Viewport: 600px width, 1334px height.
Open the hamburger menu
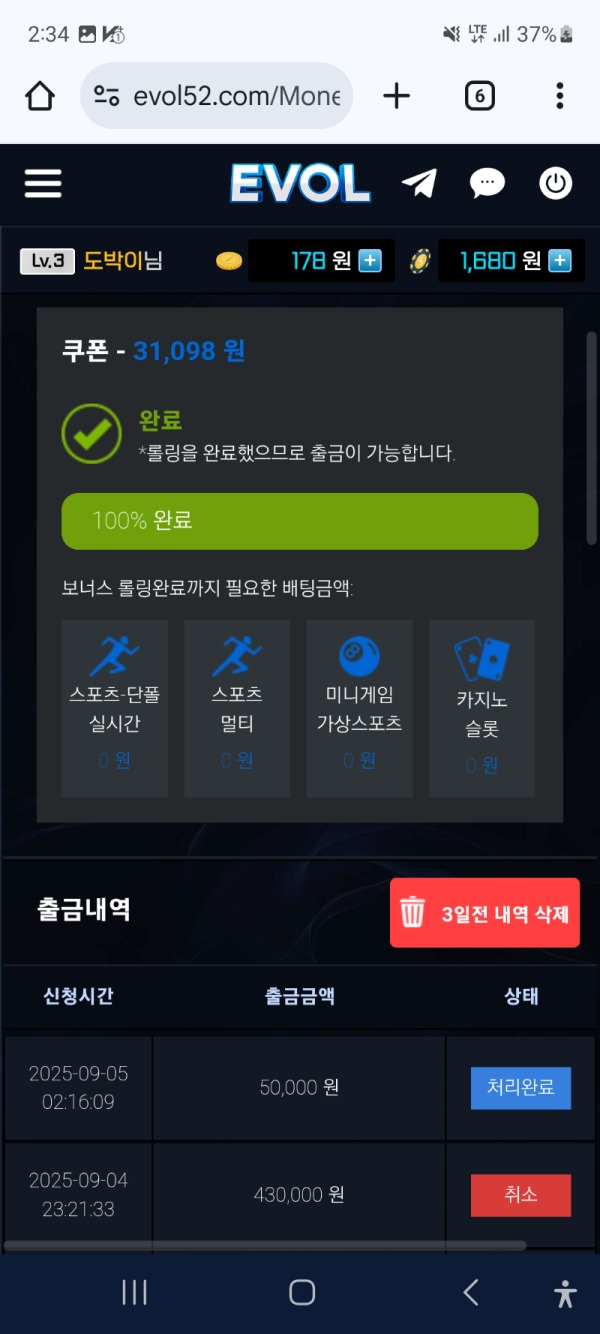[43, 184]
